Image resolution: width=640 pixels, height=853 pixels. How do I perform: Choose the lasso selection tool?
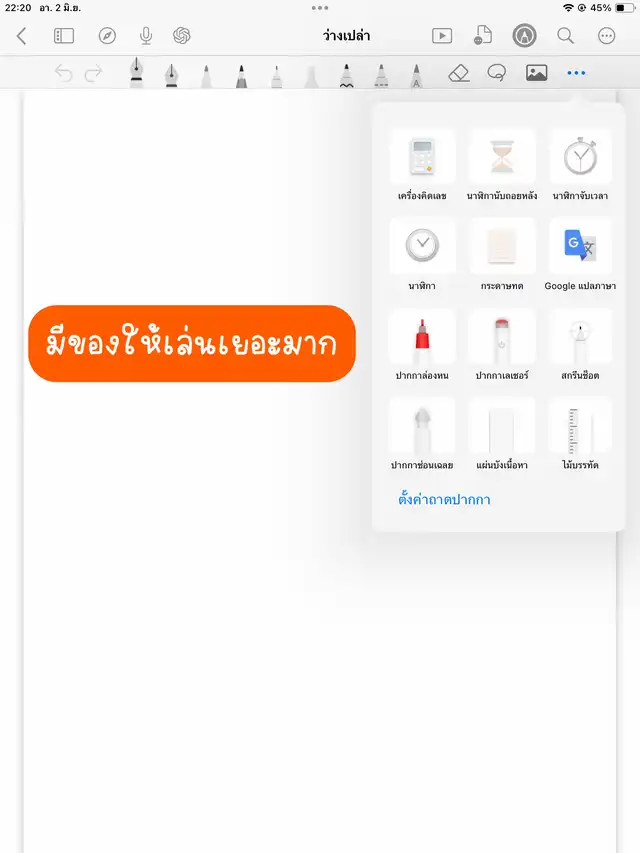point(496,73)
